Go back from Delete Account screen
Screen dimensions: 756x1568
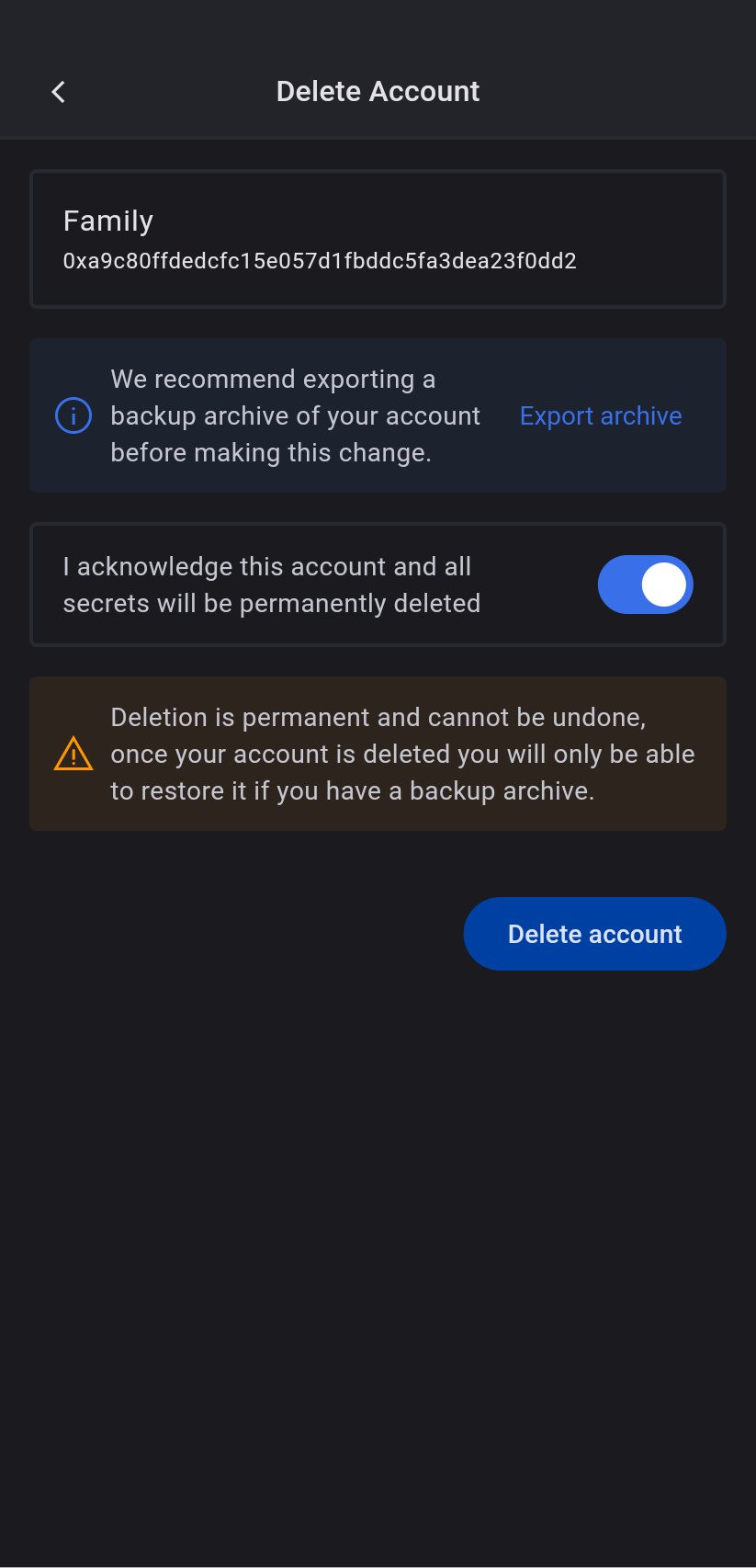[x=59, y=92]
